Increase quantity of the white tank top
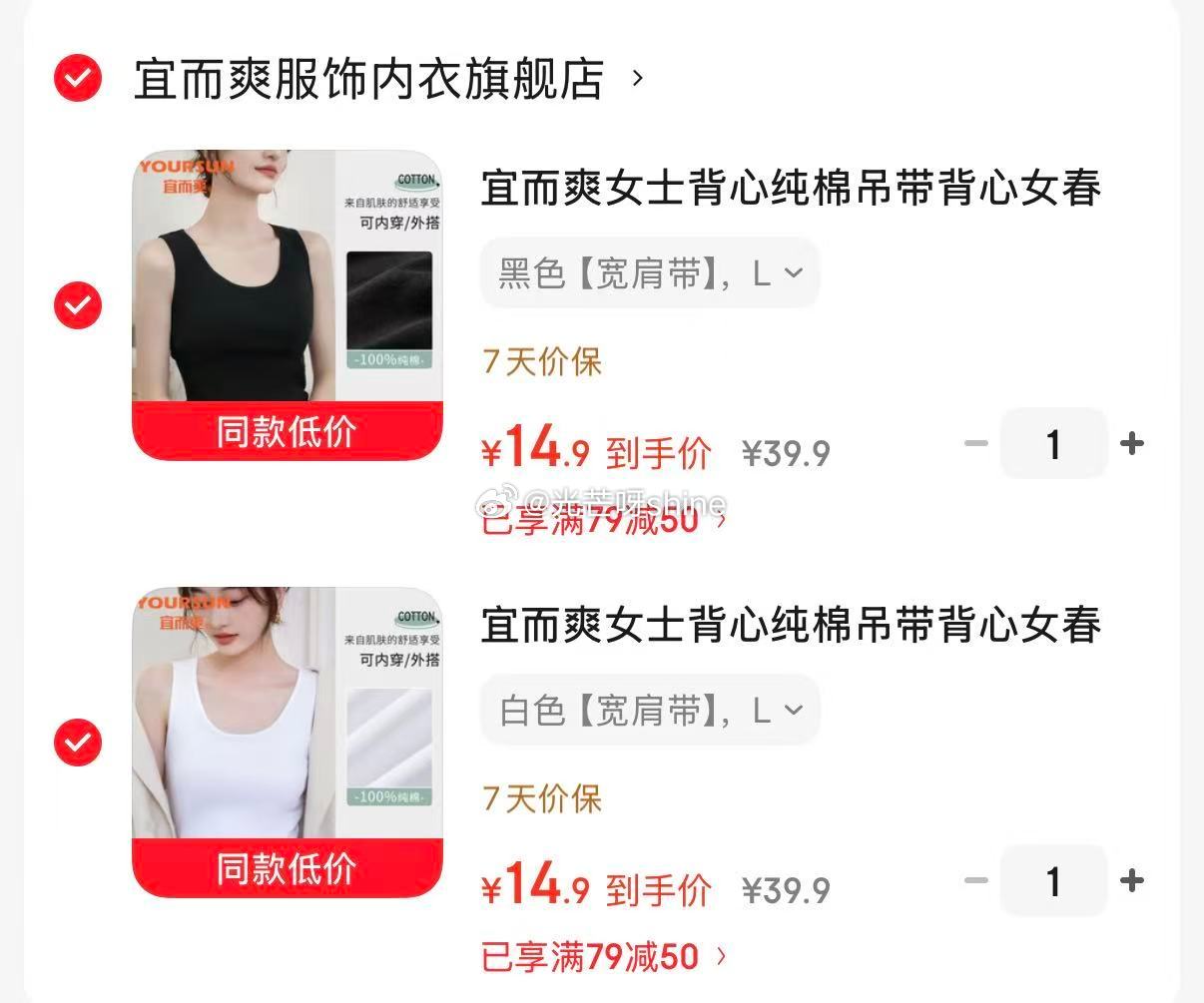 pos(1132,880)
